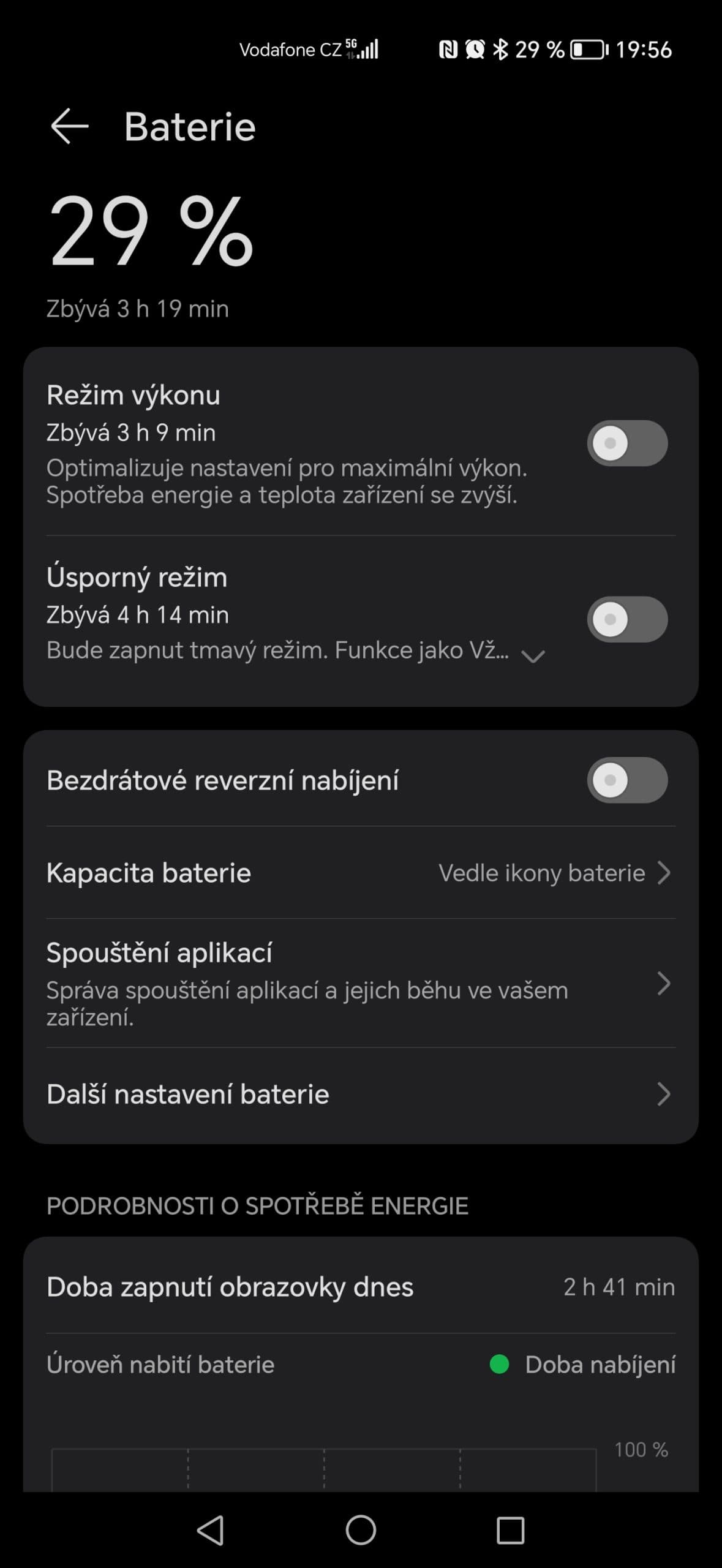Turn on Úsporný režim
722x1568 pixels.
[626, 619]
